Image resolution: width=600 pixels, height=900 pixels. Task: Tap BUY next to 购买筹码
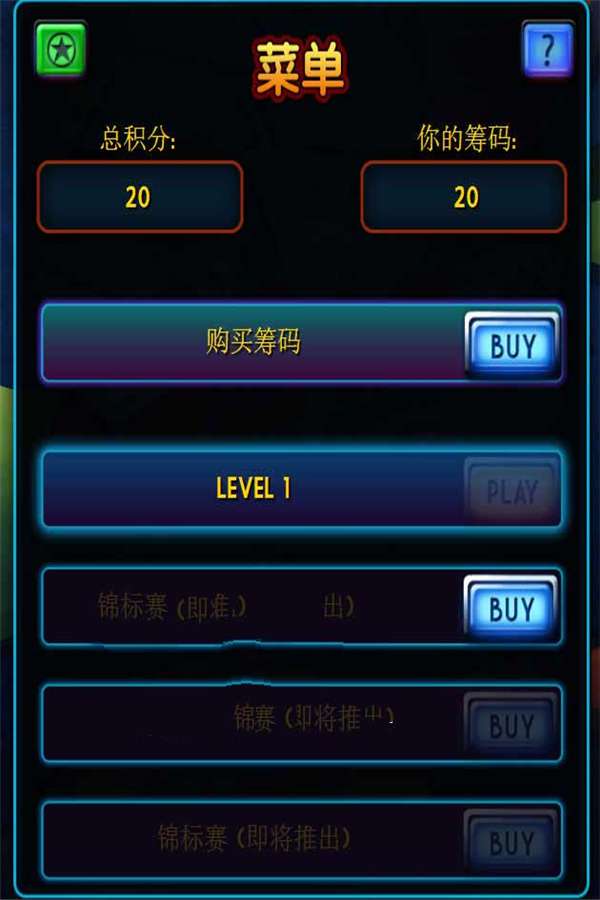pyautogui.click(x=512, y=346)
